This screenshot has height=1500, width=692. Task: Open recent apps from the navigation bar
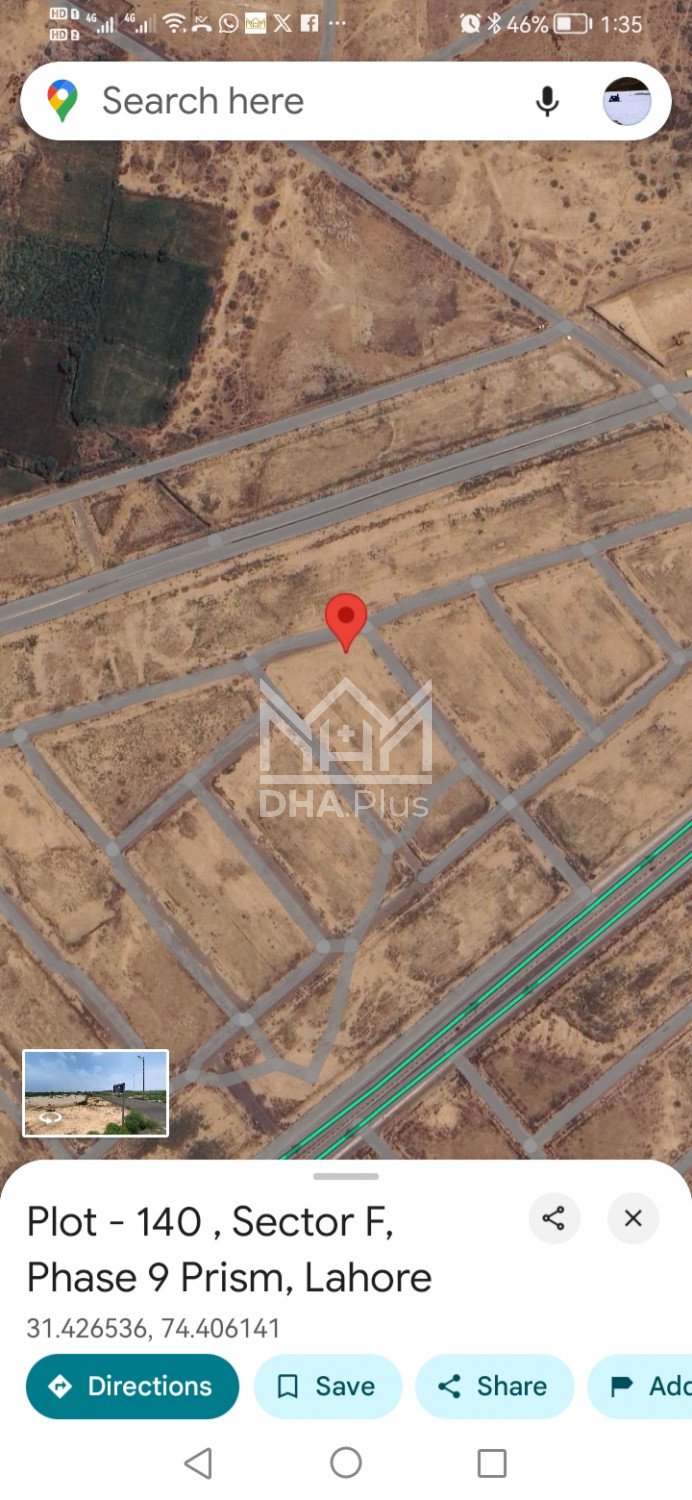click(492, 1463)
